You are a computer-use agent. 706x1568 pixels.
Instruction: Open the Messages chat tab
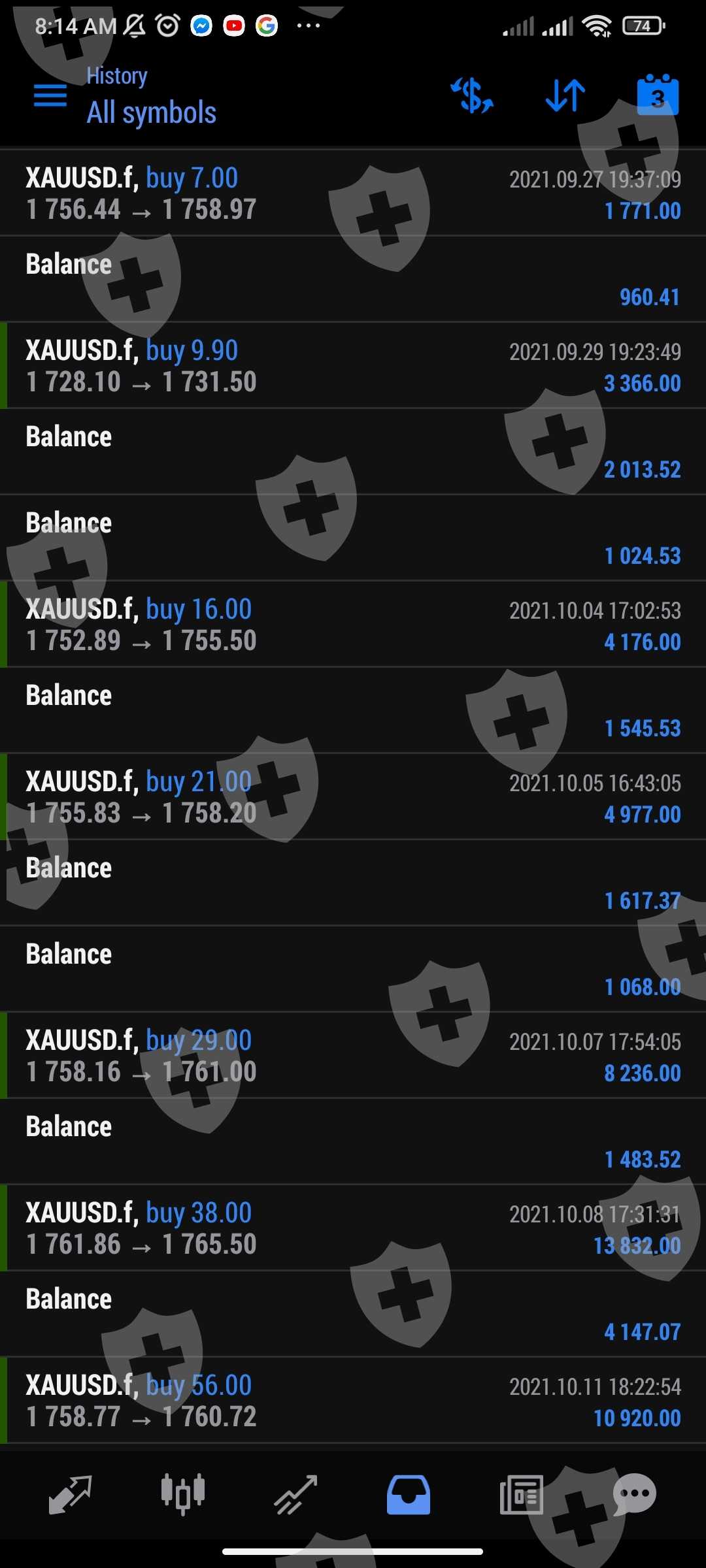(x=634, y=1494)
